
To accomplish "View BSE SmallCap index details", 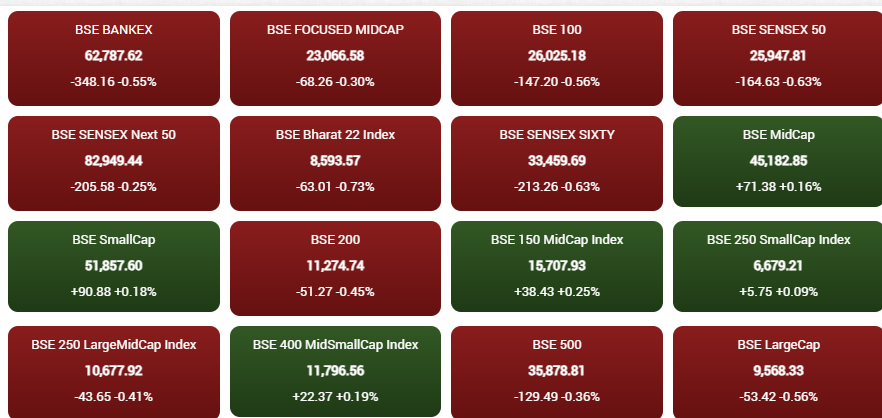I will pos(113,267).
